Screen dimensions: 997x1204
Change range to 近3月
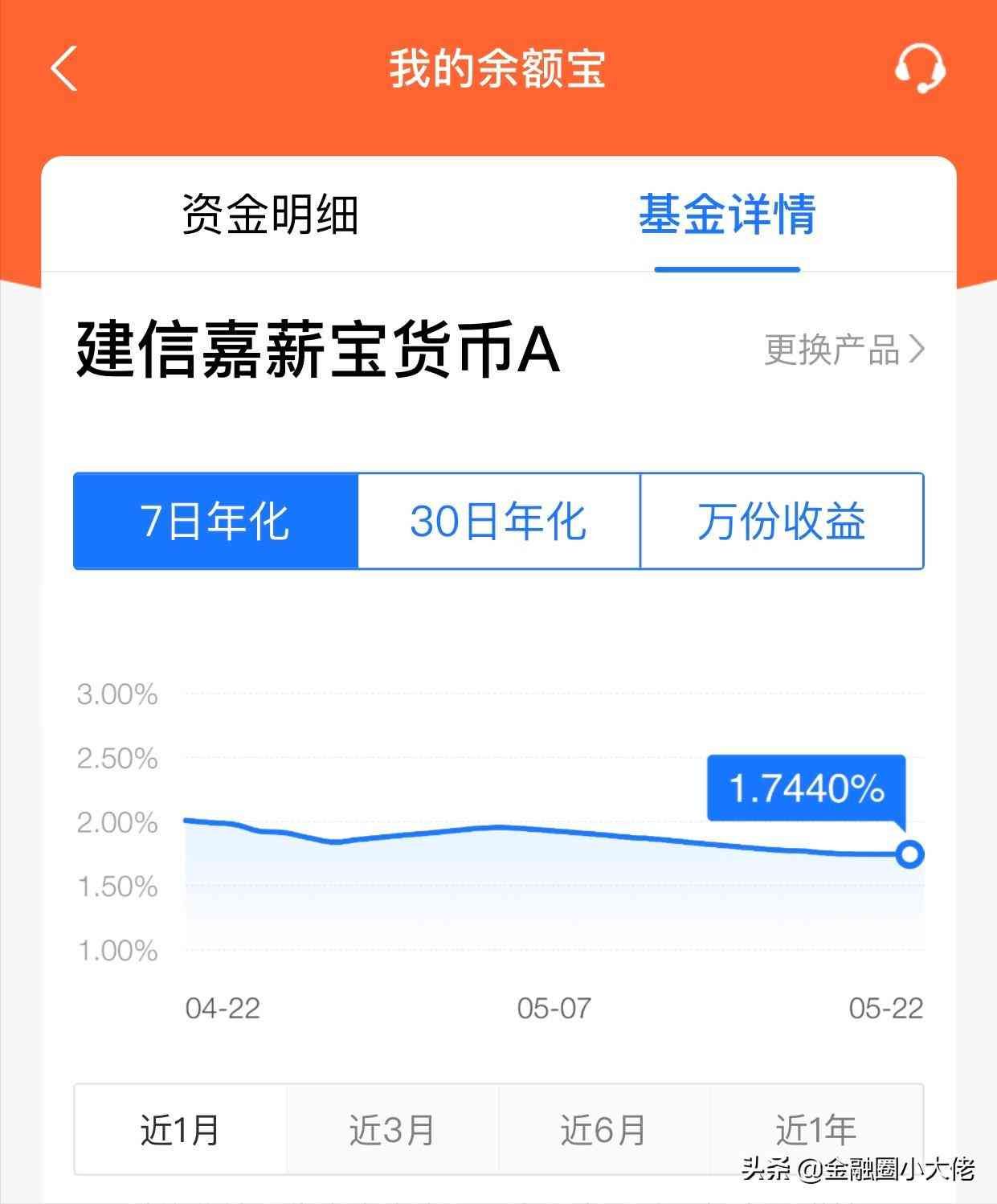click(393, 1129)
